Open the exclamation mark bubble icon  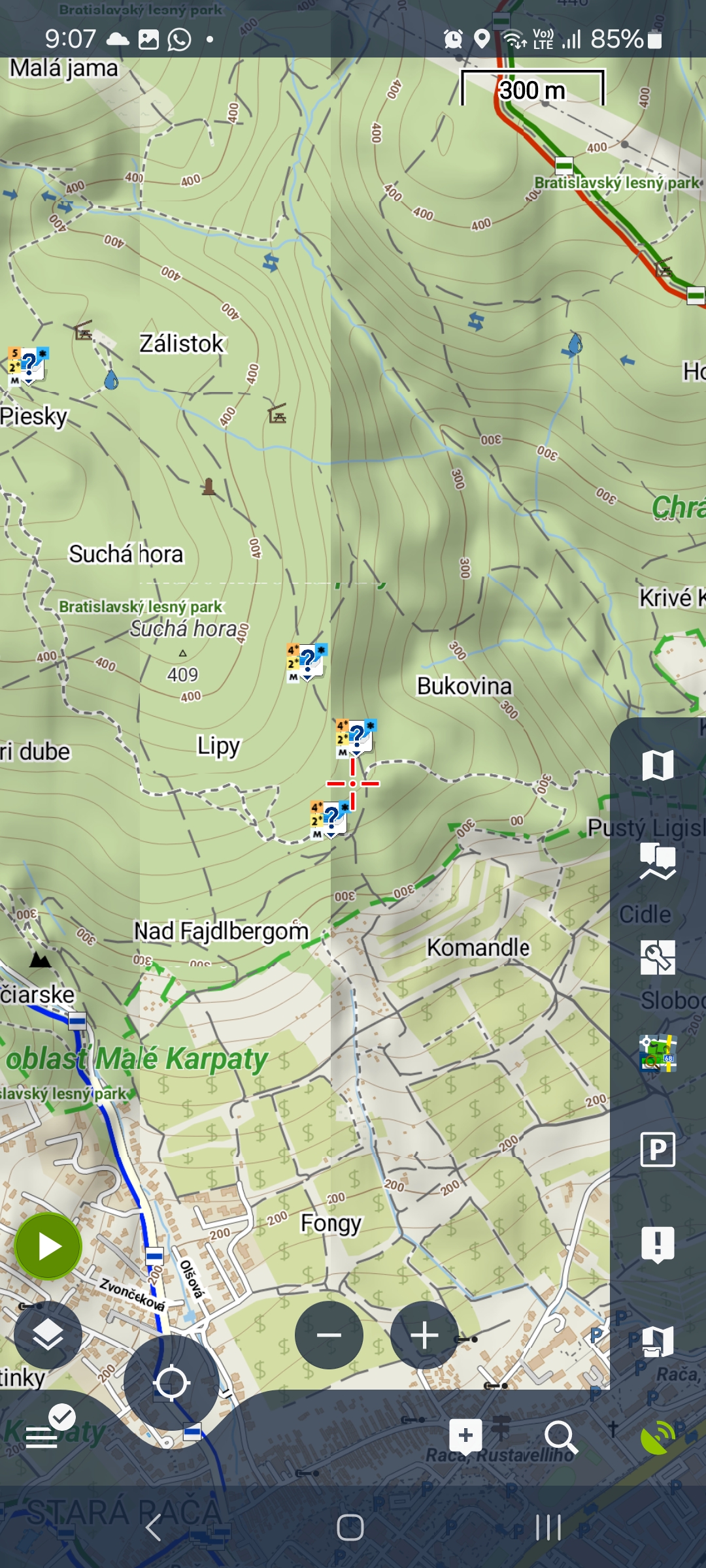click(658, 1244)
